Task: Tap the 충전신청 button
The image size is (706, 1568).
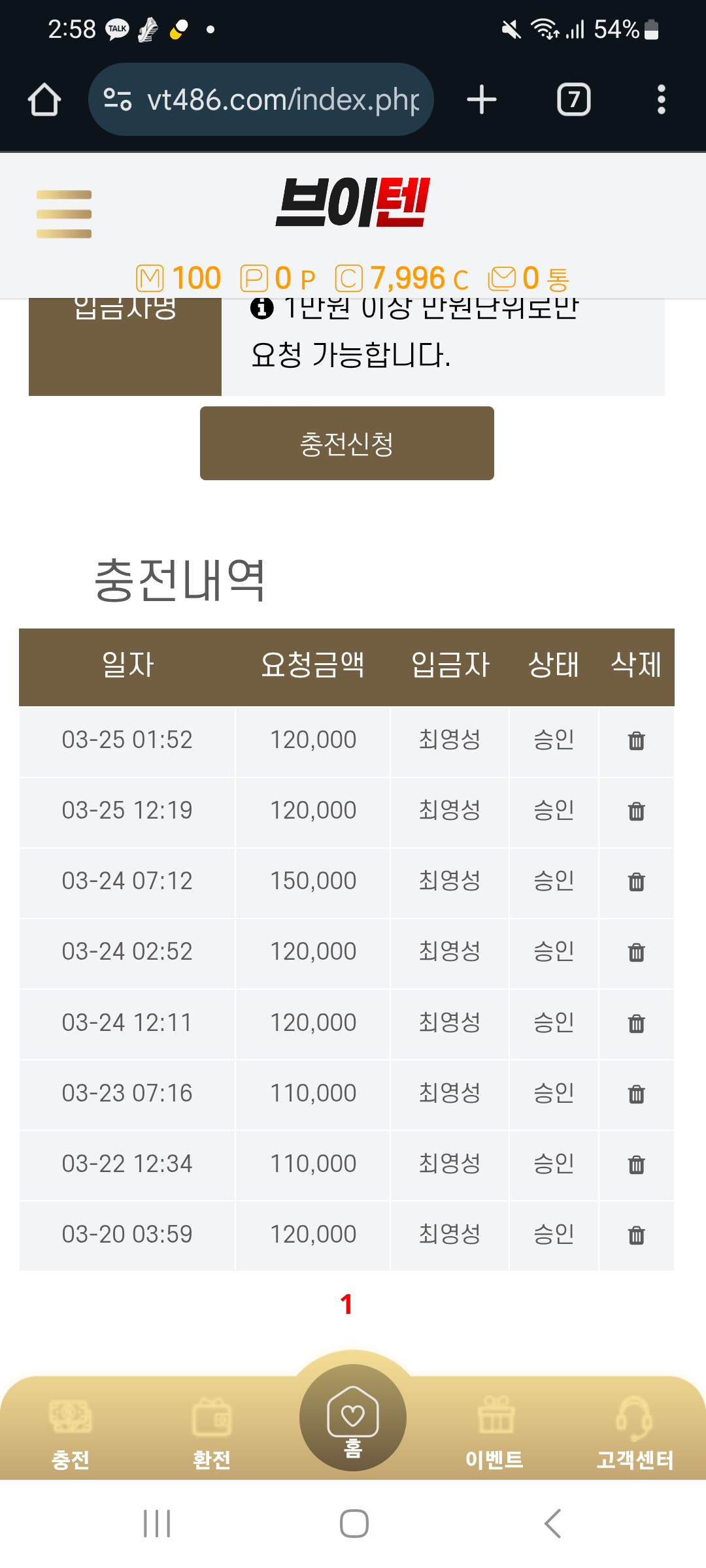Action: tap(346, 444)
